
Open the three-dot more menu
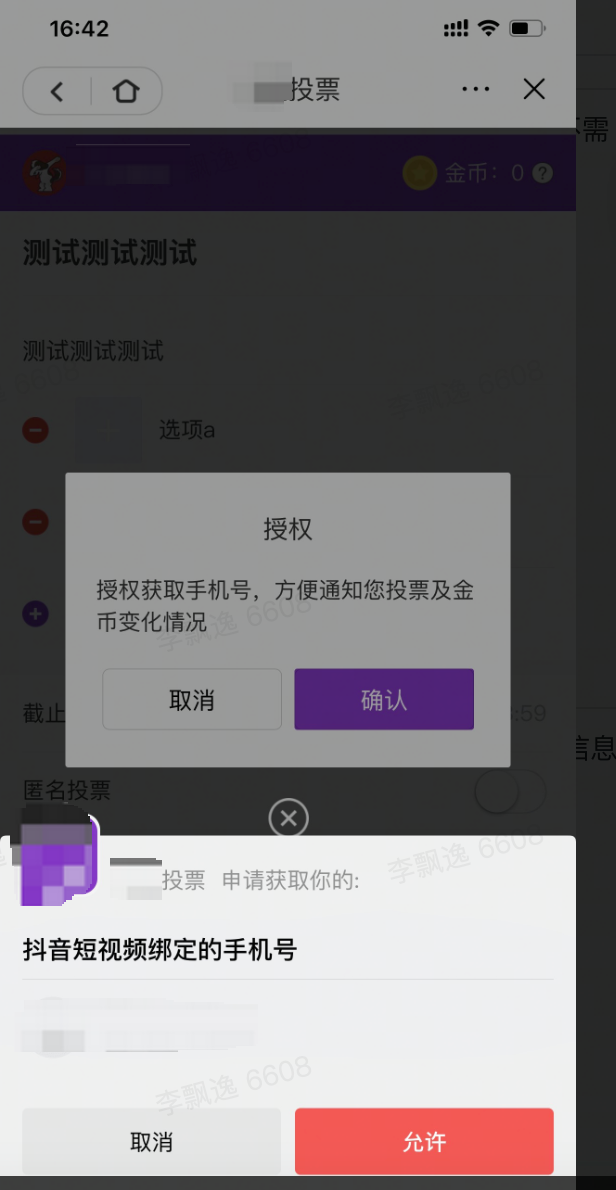coord(476,90)
